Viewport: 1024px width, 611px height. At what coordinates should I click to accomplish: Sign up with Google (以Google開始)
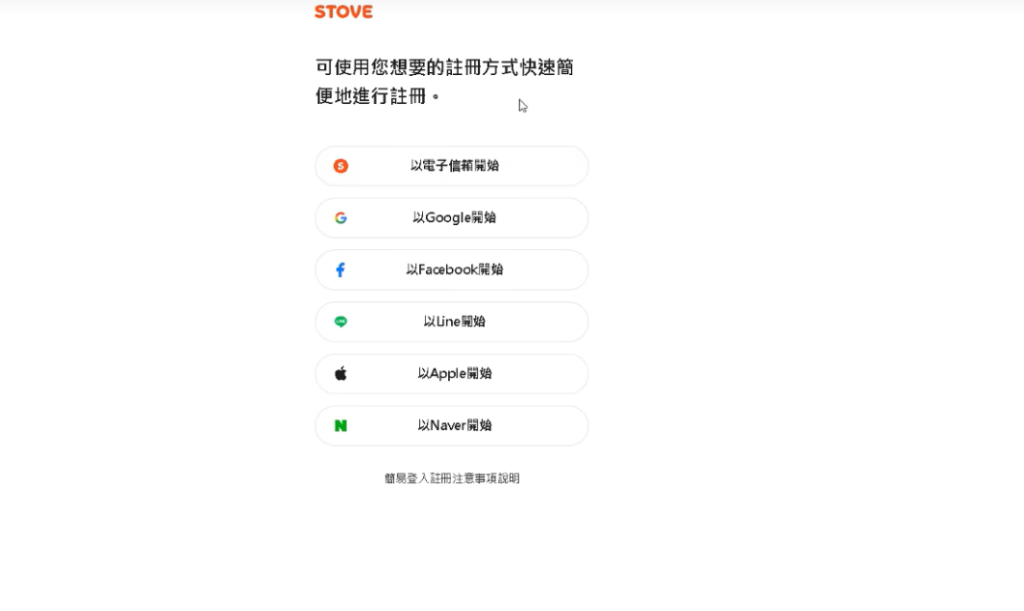(x=452, y=218)
